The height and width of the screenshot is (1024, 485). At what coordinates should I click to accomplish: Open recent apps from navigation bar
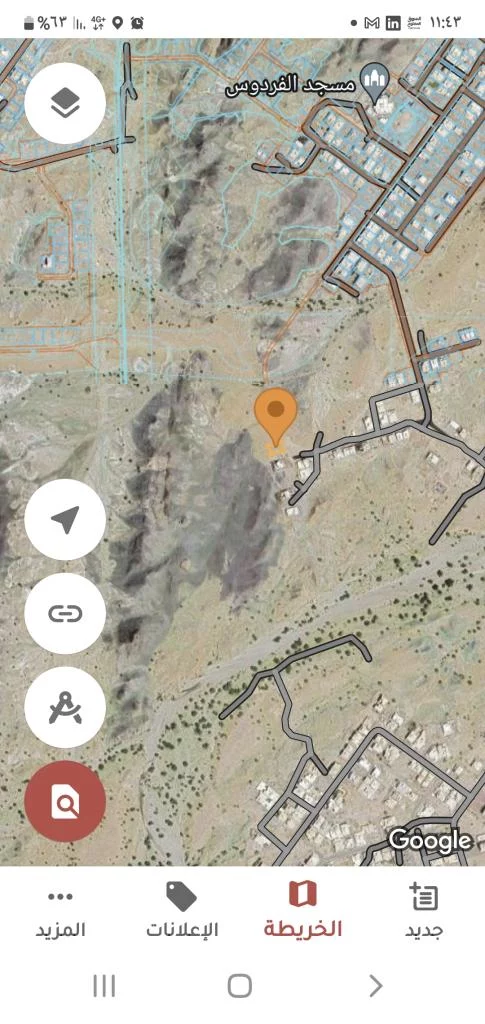click(104, 985)
